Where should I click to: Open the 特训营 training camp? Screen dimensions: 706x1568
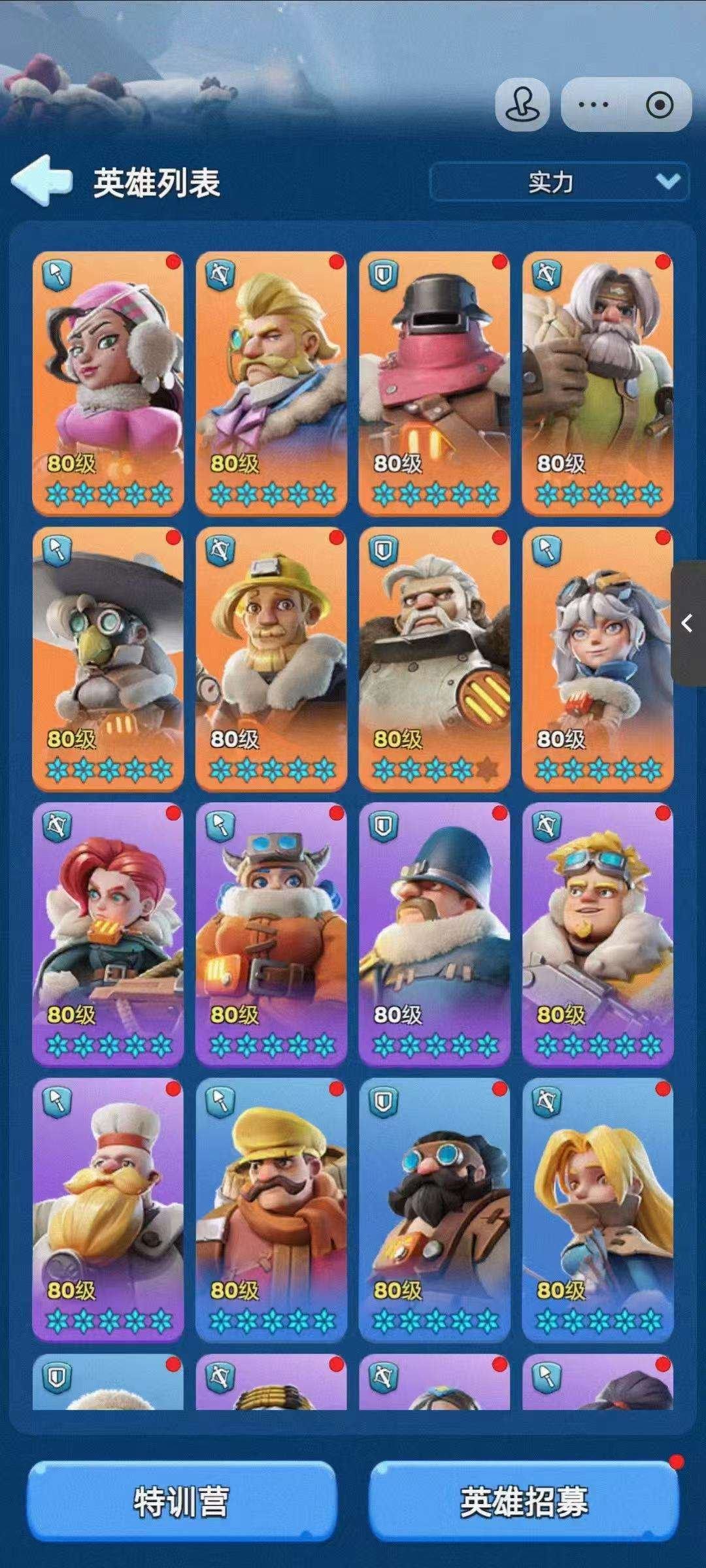click(181, 1501)
